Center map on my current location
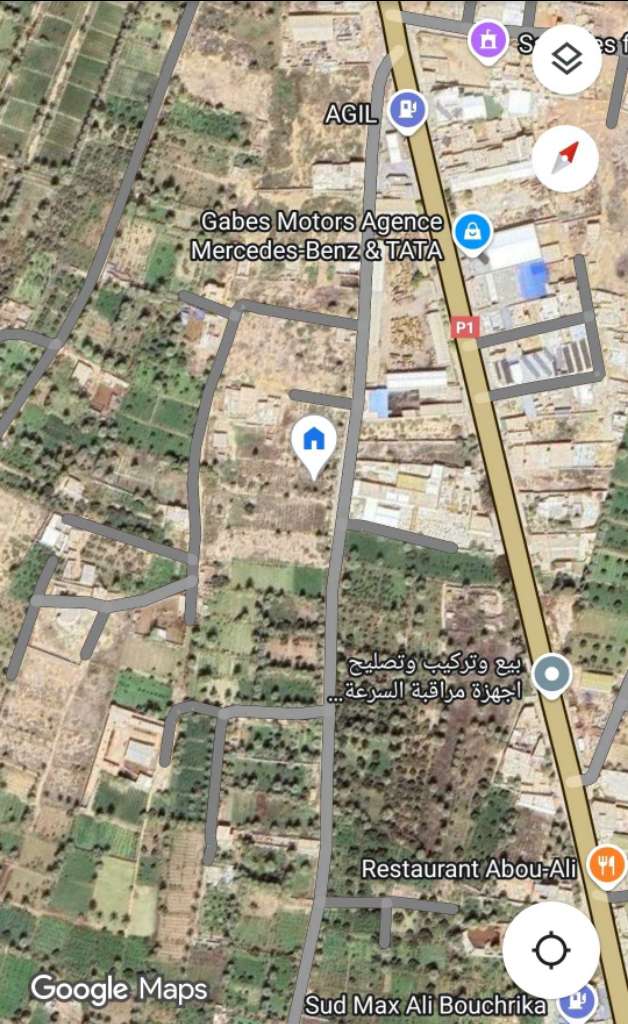 coord(551,949)
